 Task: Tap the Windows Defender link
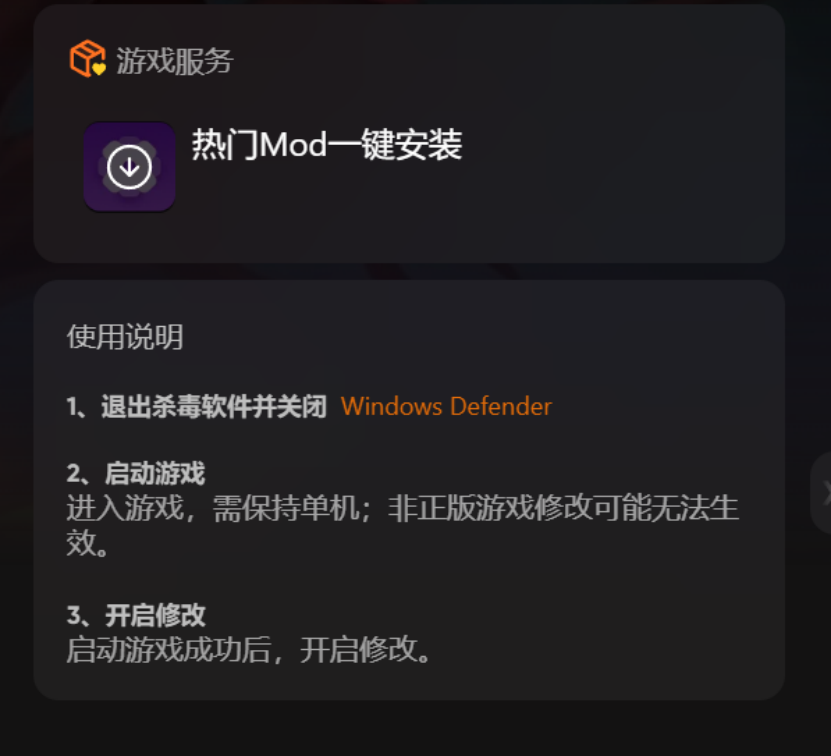(x=446, y=407)
